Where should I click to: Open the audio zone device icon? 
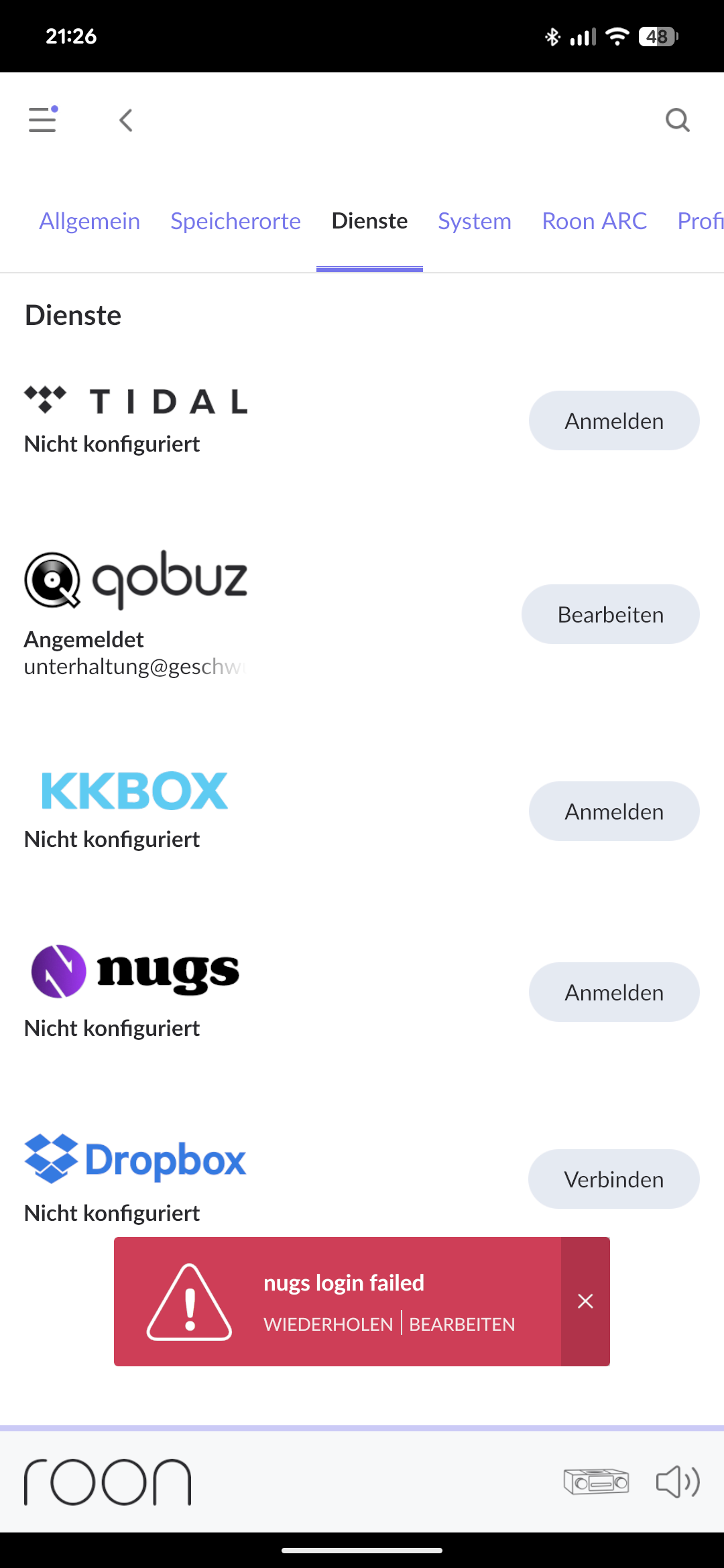596,1481
